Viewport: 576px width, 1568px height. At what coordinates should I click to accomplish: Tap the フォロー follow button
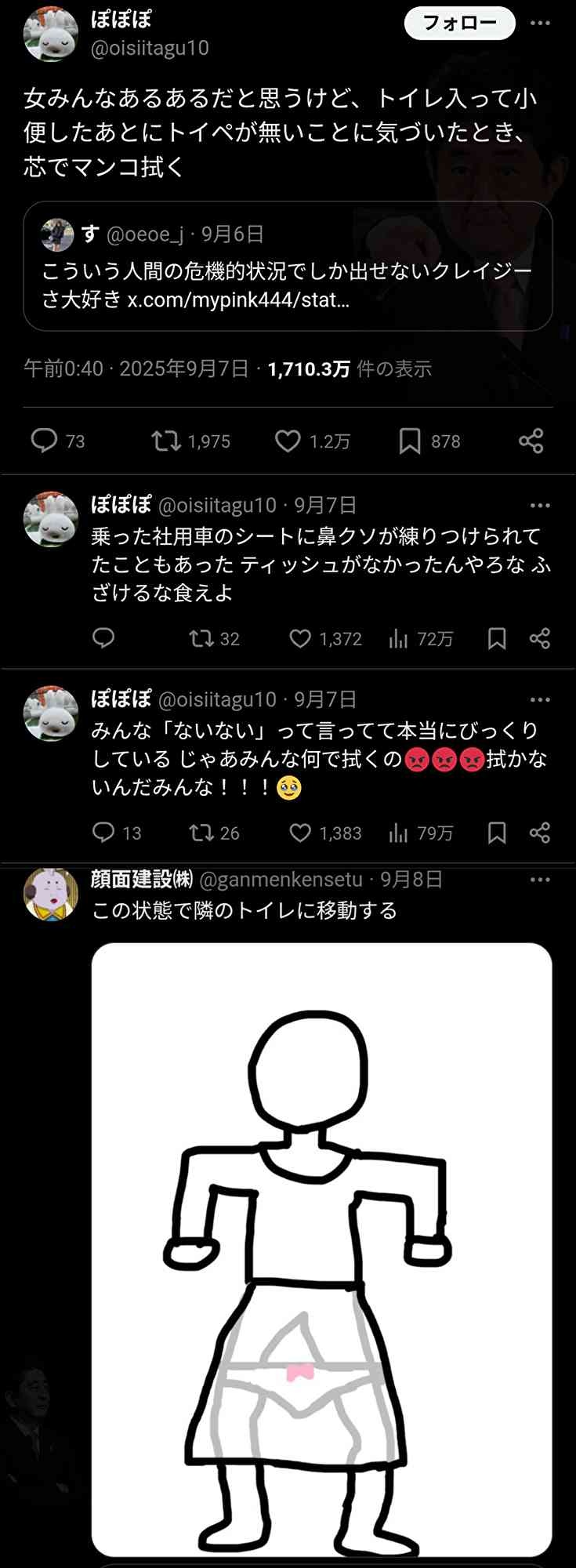(459, 24)
